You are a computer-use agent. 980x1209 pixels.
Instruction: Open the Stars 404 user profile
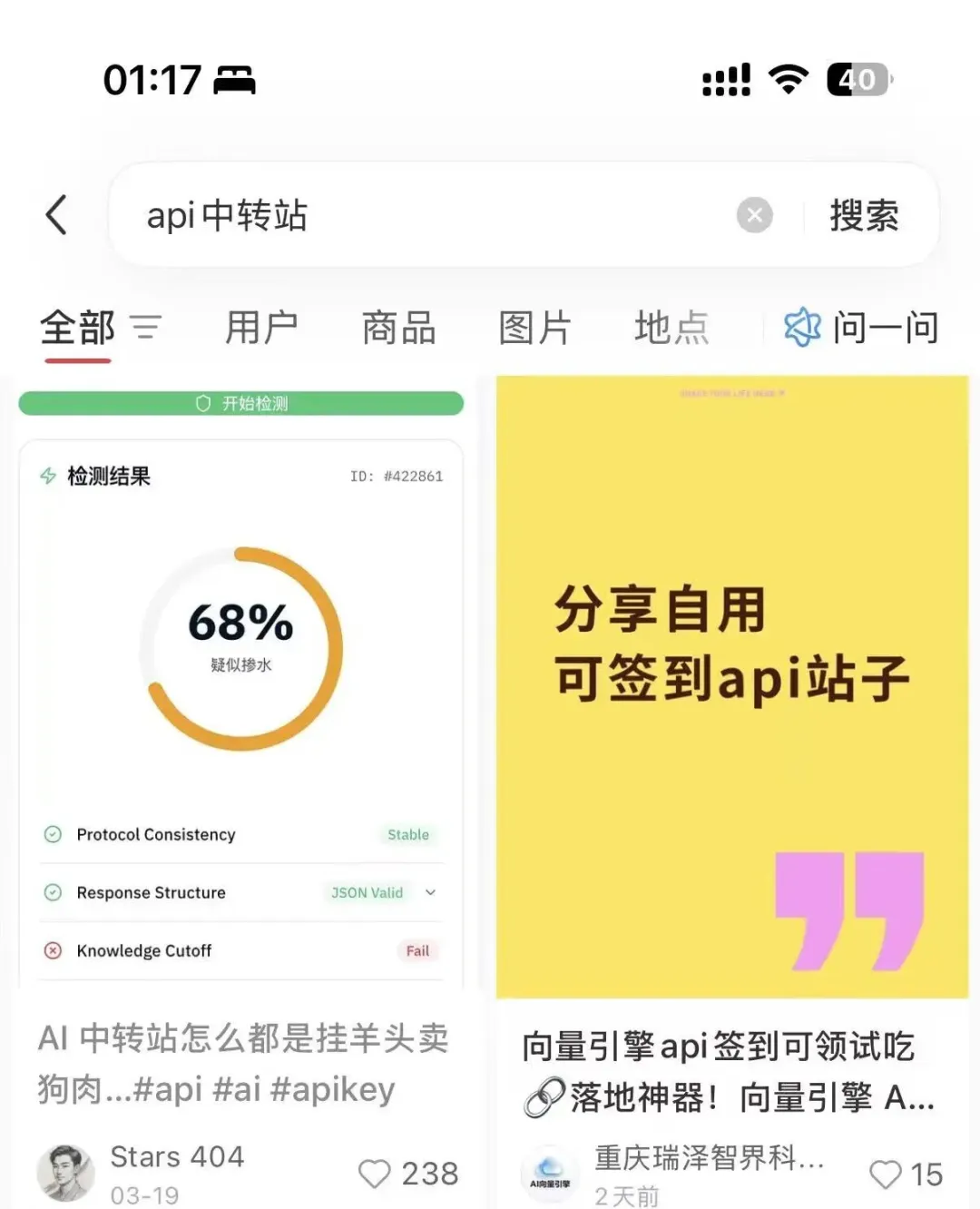pos(64,1173)
